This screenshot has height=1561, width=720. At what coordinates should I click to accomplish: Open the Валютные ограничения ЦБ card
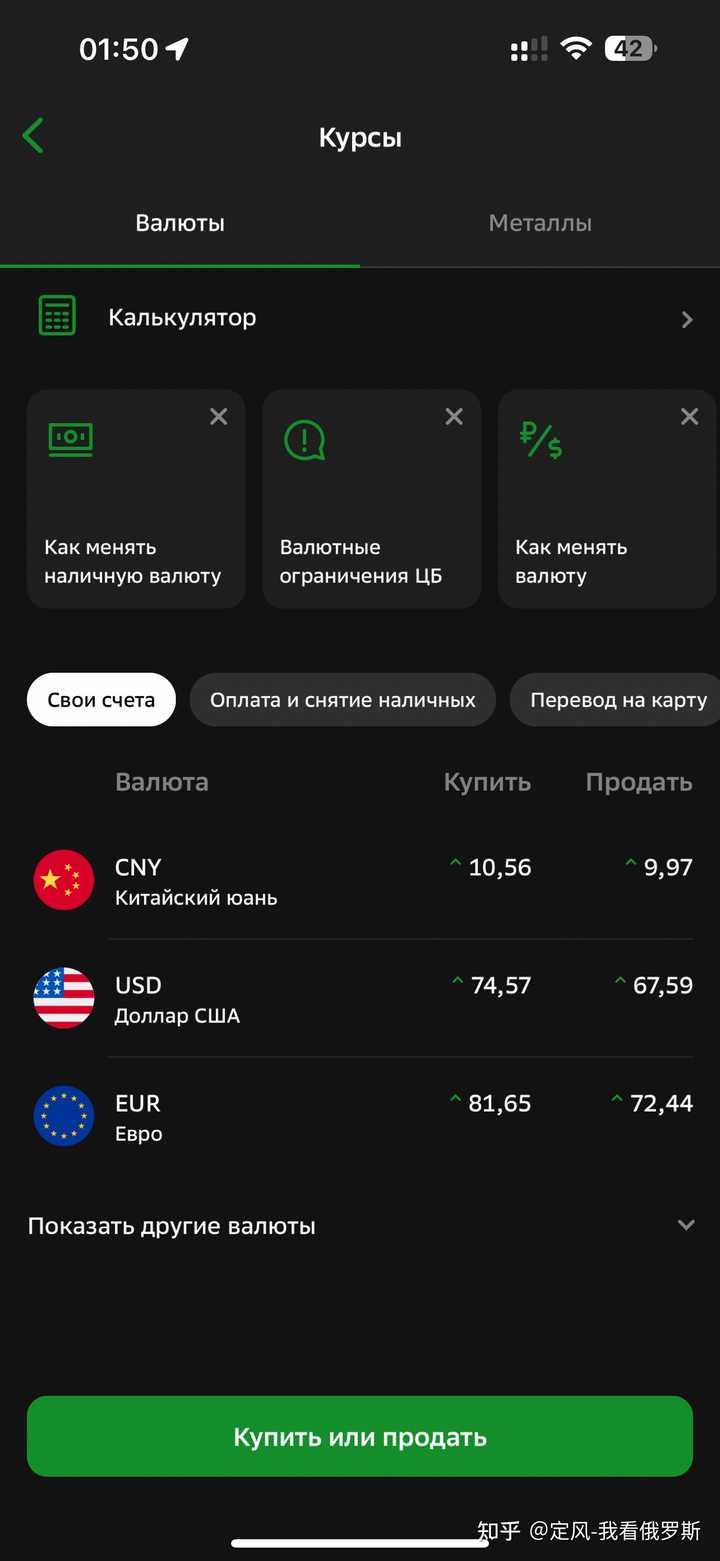pyautogui.click(x=372, y=499)
